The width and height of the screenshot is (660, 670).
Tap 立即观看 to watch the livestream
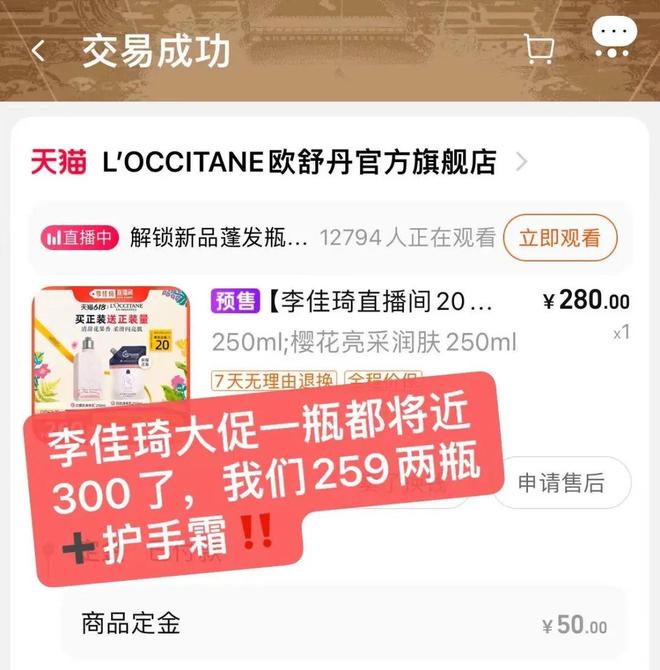pyautogui.click(x=560, y=238)
